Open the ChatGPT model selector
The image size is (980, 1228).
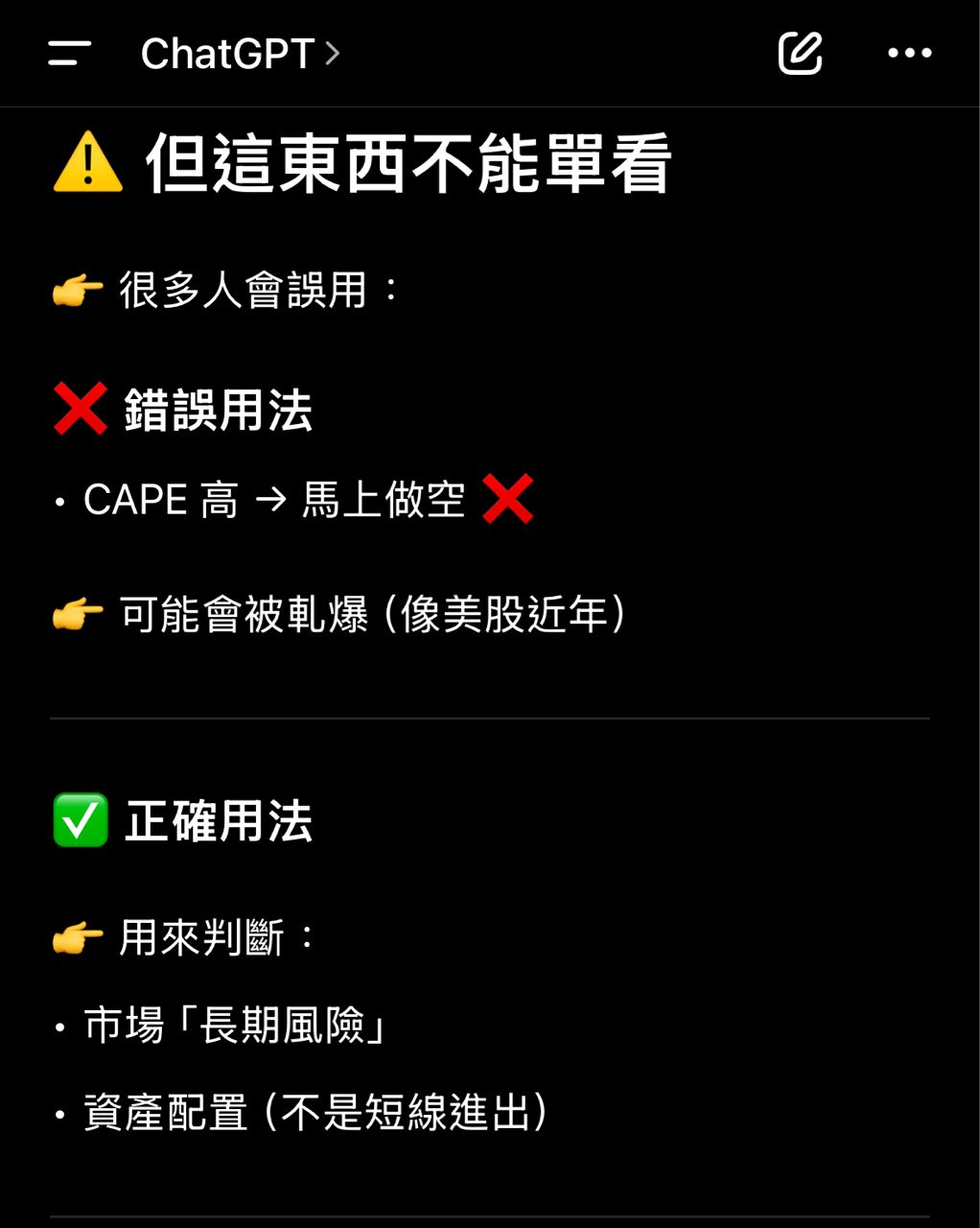click(x=240, y=54)
